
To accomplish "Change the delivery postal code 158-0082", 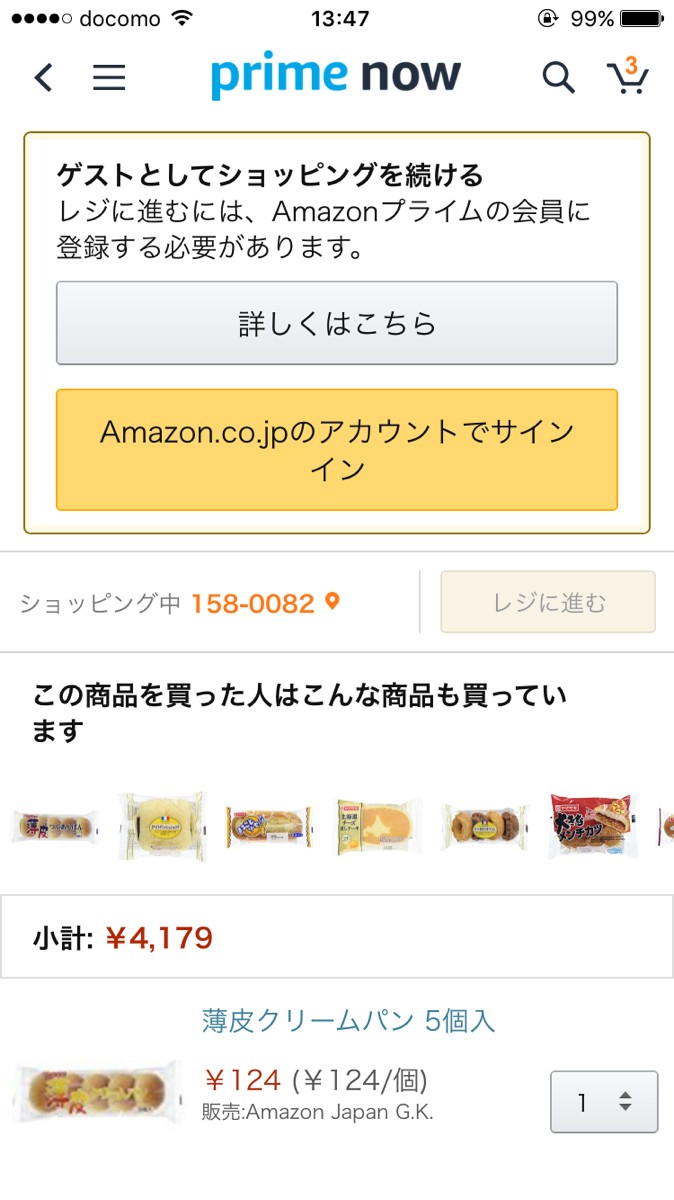I will click(x=265, y=603).
